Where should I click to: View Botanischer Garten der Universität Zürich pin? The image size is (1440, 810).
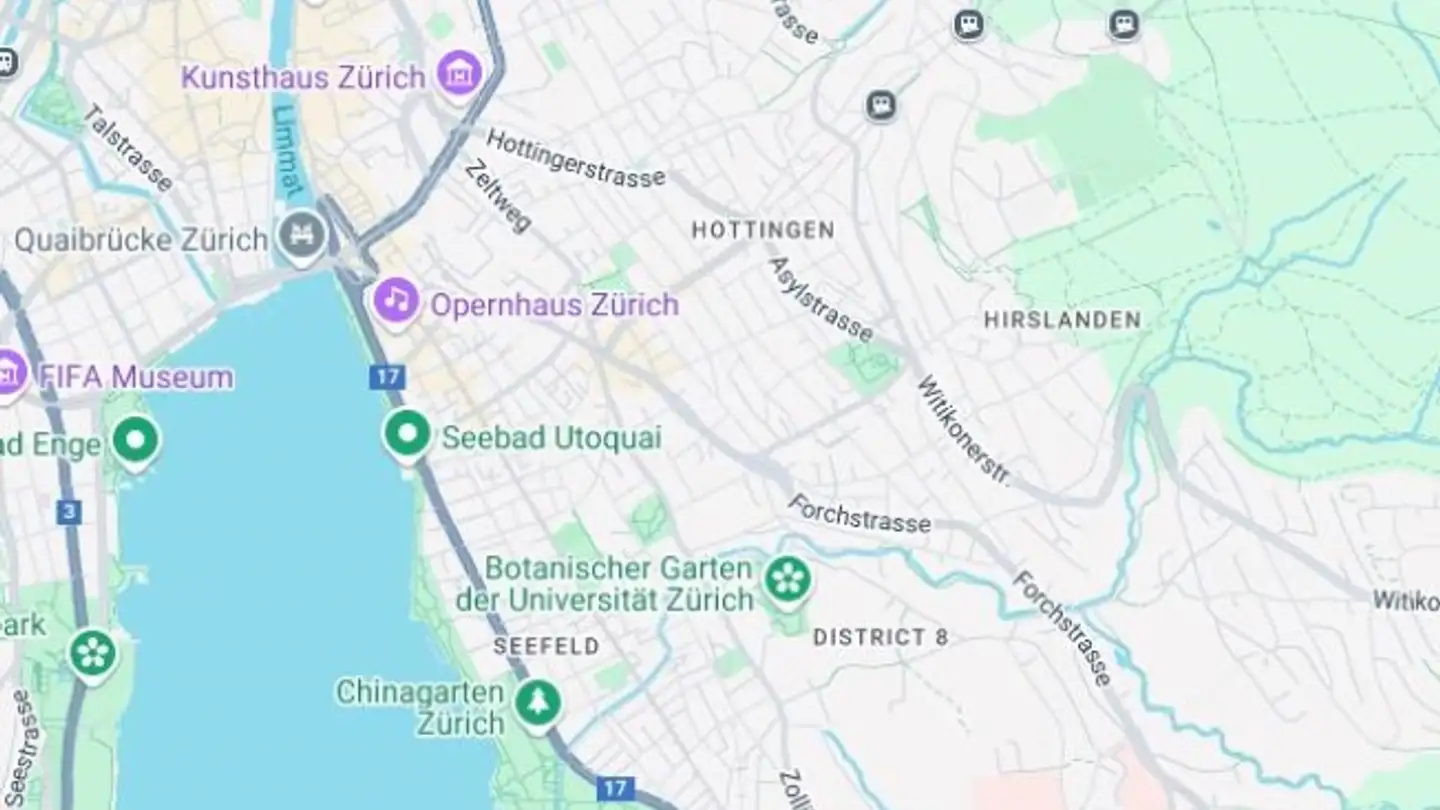787,579
